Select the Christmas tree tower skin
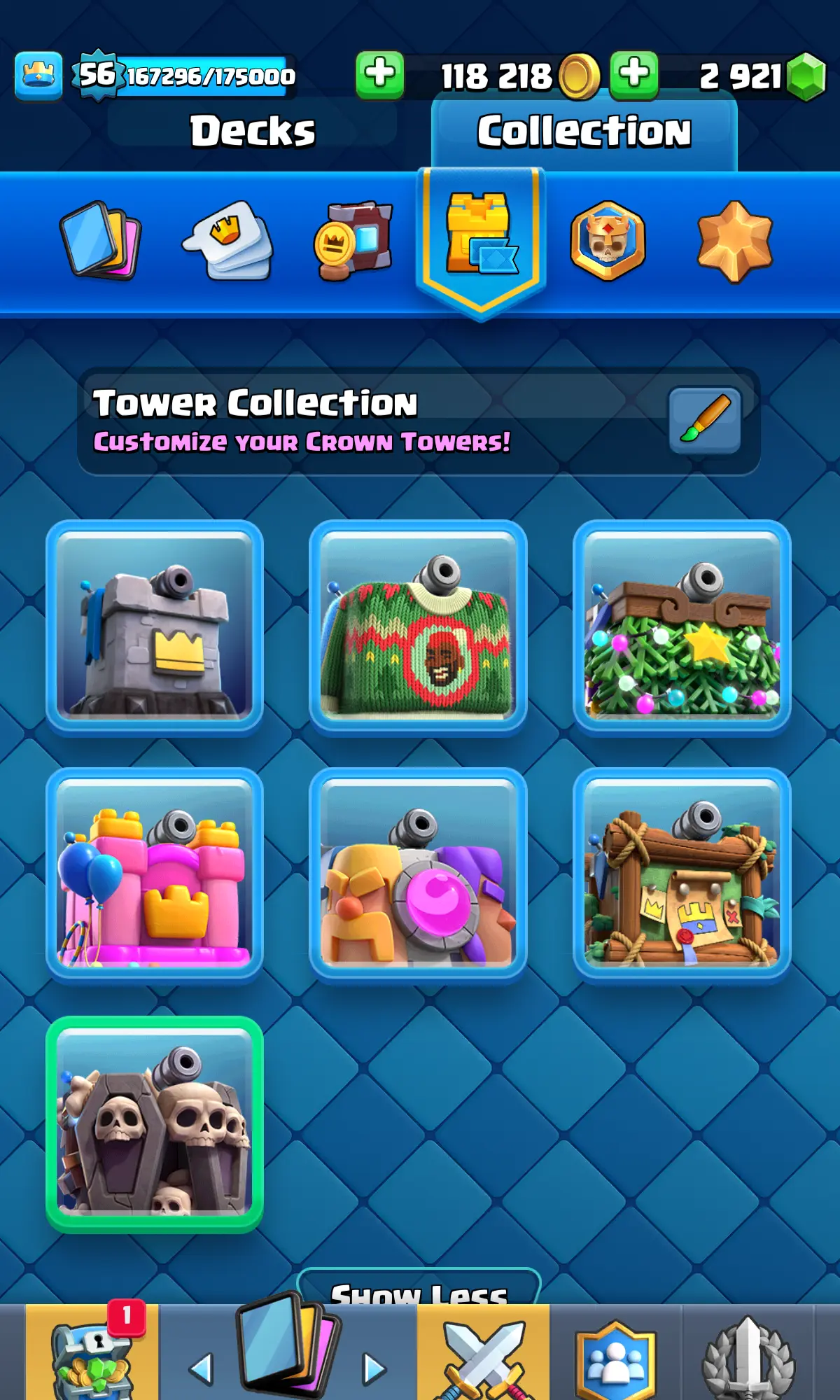The image size is (840, 1400). [x=682, y=626]
